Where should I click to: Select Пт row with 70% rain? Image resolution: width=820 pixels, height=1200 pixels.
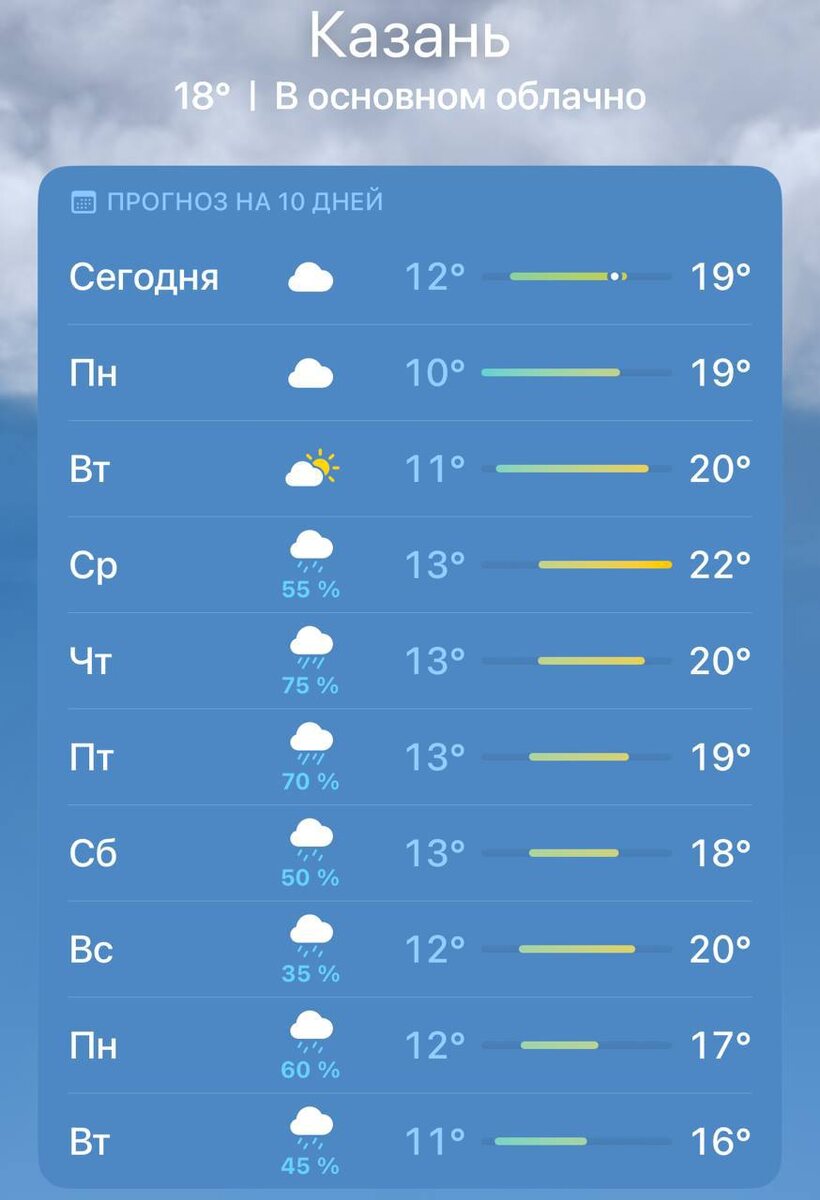click(410, 757)
